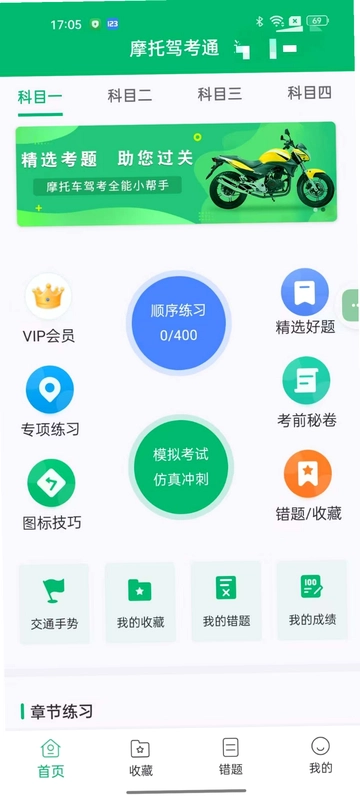Start 模拟考试 mock exam
The image size is (360, 800).
point(181,467)
